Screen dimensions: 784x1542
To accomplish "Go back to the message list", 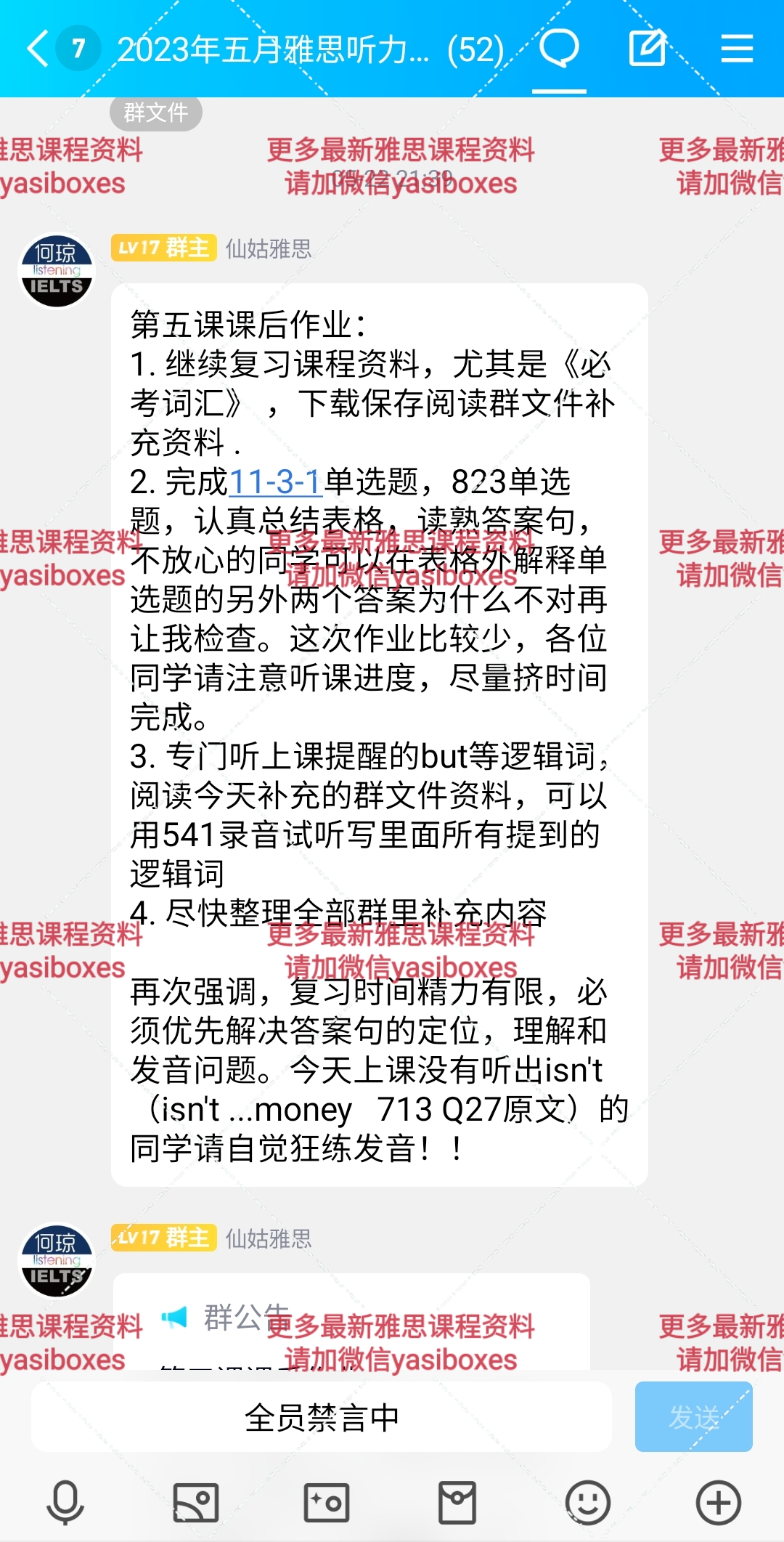I will 38,49.
